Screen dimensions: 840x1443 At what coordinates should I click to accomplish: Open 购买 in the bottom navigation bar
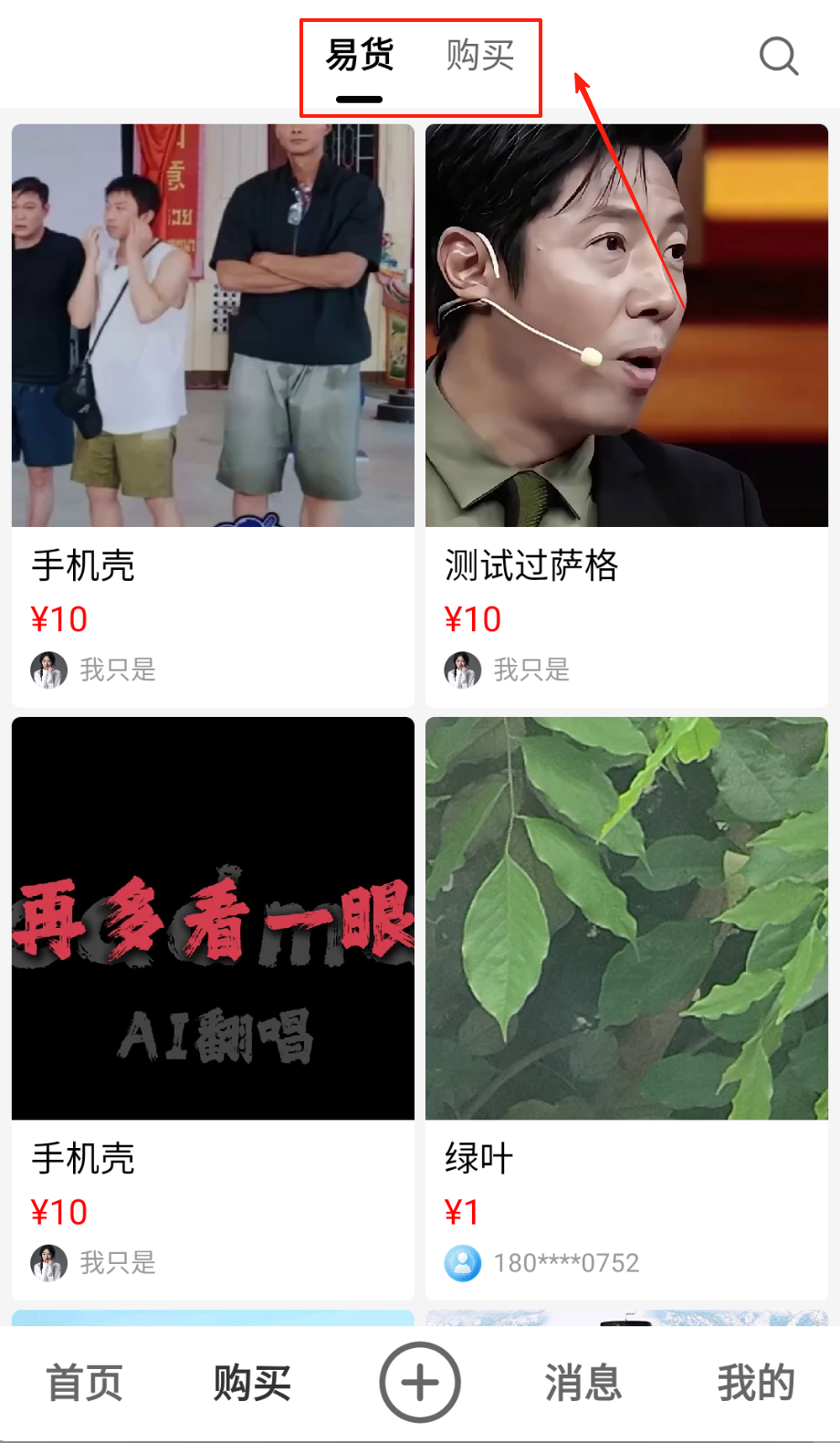pos(252,1383)
